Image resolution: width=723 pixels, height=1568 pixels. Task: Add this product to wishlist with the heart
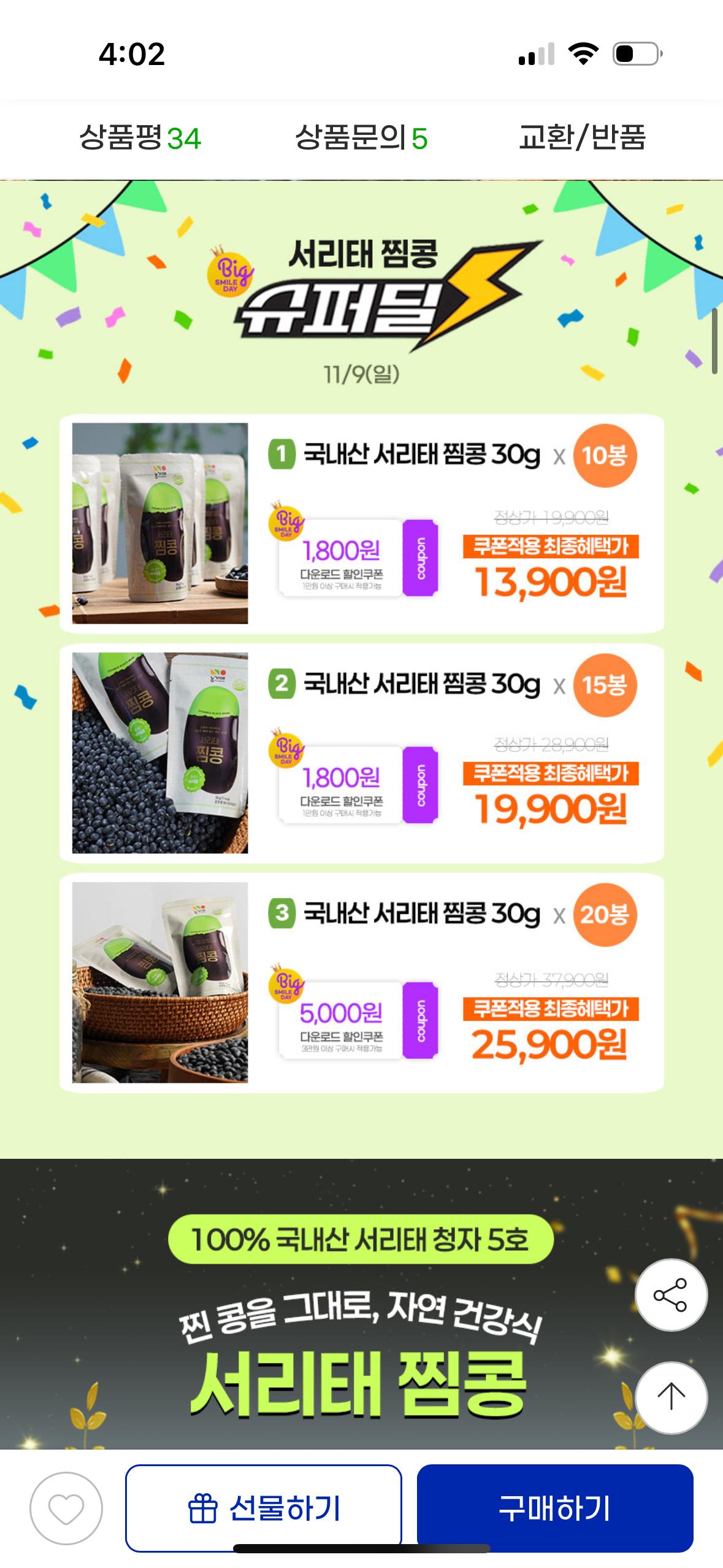coord(66,1508)
